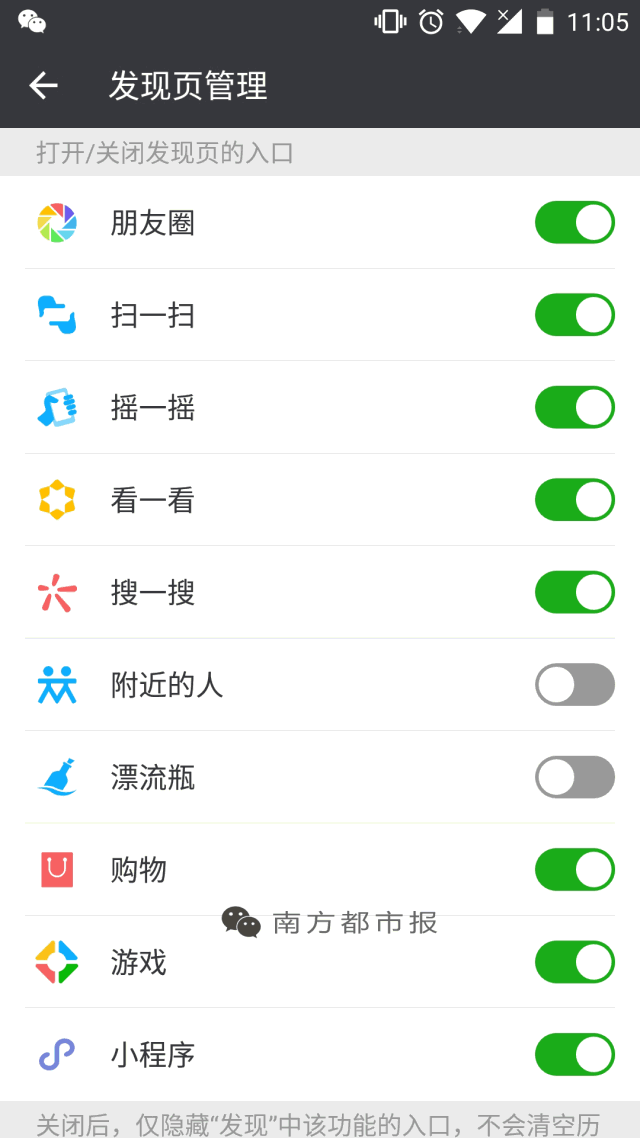This screenshot has height=1138, width=640.
Task: Go back from 发现页管理
Action: click(44, 86)
